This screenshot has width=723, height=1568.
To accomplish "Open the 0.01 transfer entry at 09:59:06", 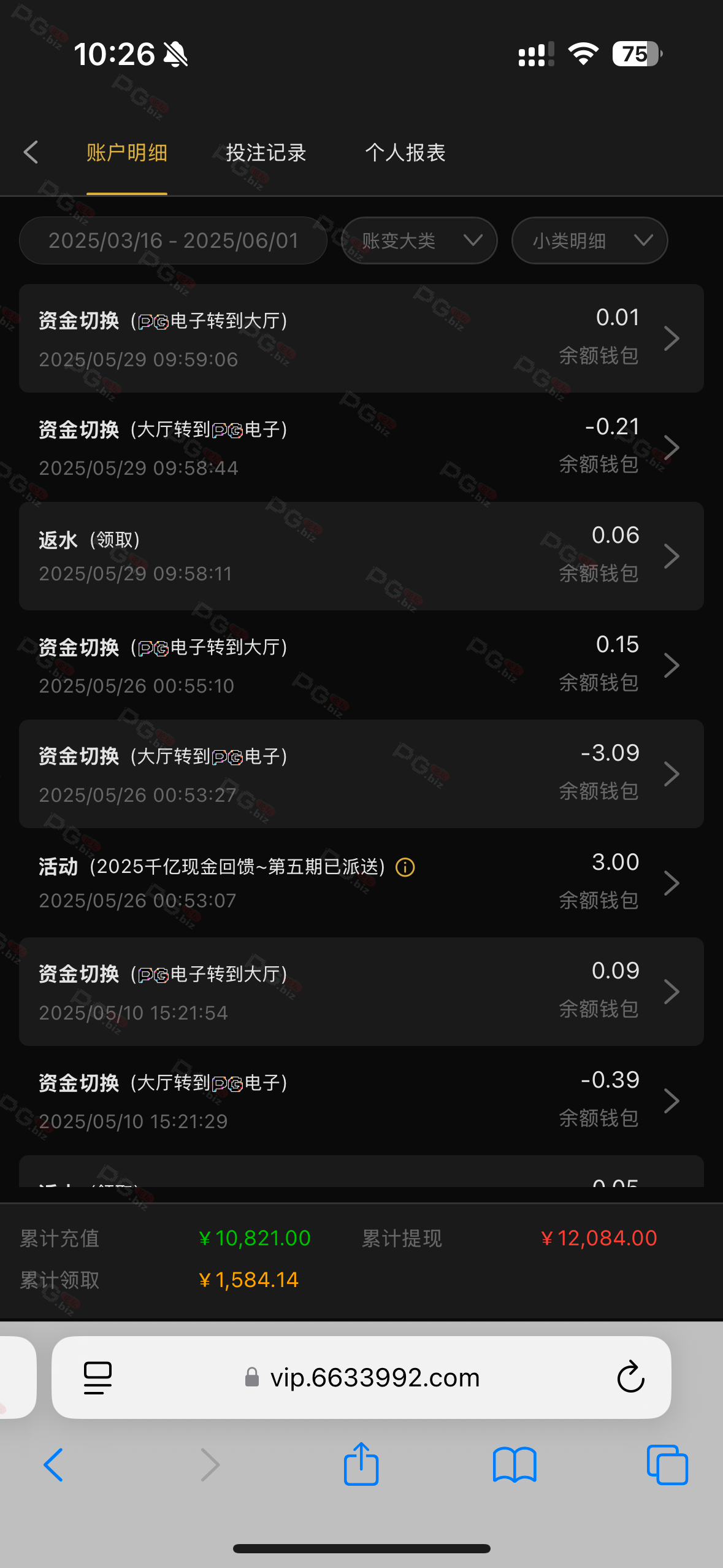I will (361, 338).
